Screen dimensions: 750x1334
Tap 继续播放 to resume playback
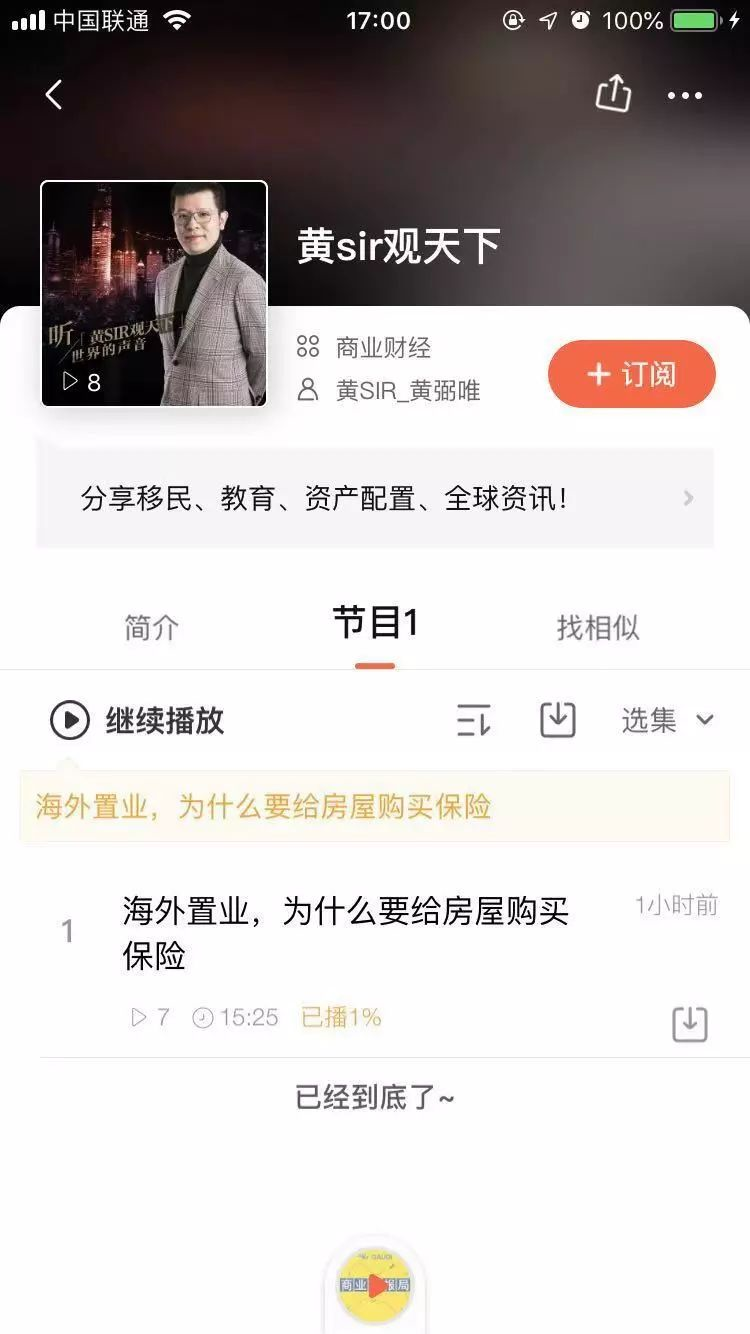point(138,720)
